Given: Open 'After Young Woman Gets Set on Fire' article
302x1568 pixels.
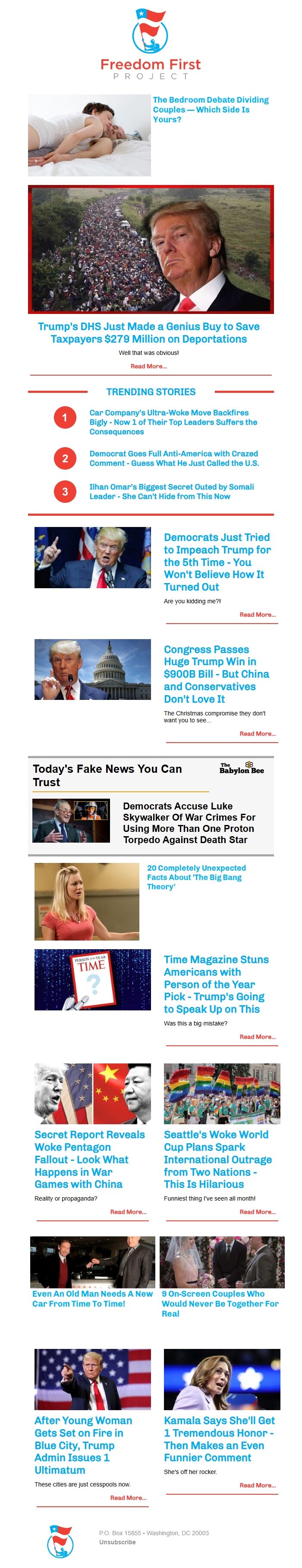Looking at the screenshot, I should point(83,1445).
